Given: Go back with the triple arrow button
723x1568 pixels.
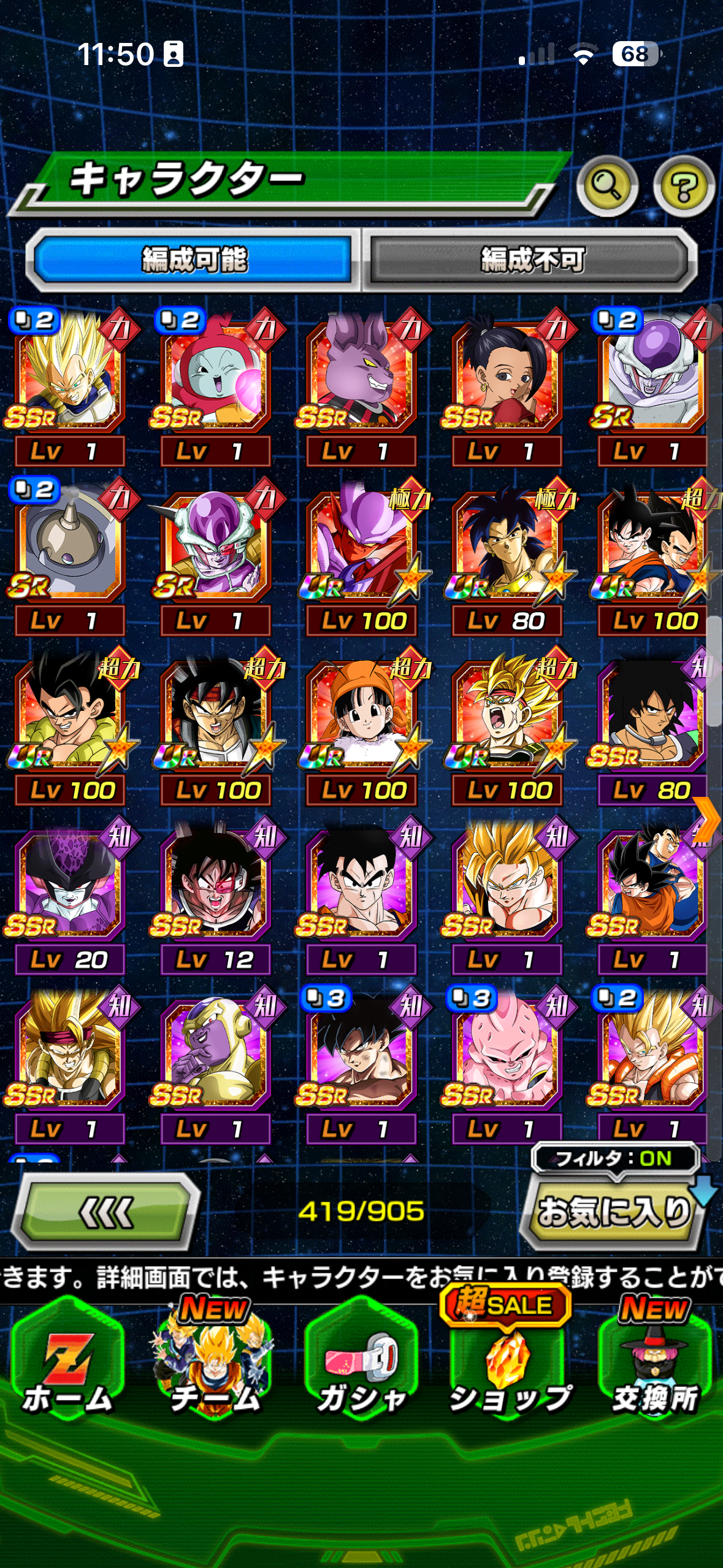Looking at the screenshot, I should [x=106, y=1212].
